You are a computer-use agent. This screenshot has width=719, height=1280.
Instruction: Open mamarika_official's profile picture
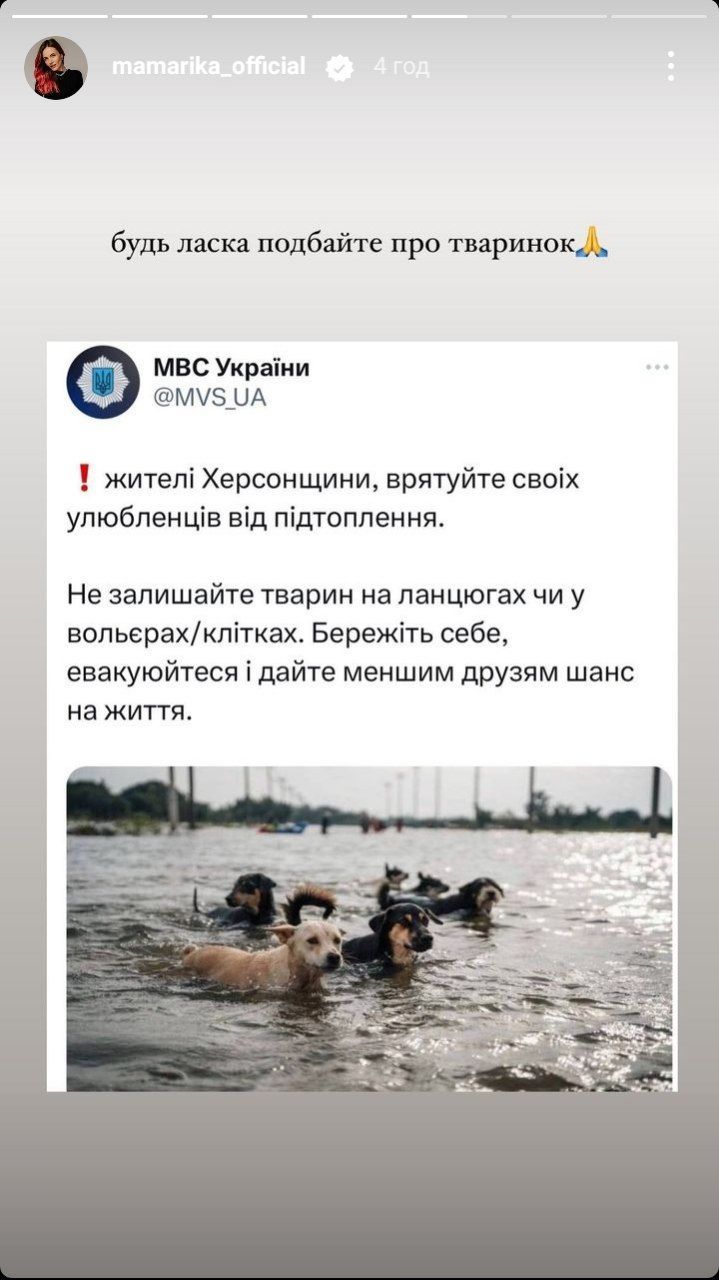(56, 68)
